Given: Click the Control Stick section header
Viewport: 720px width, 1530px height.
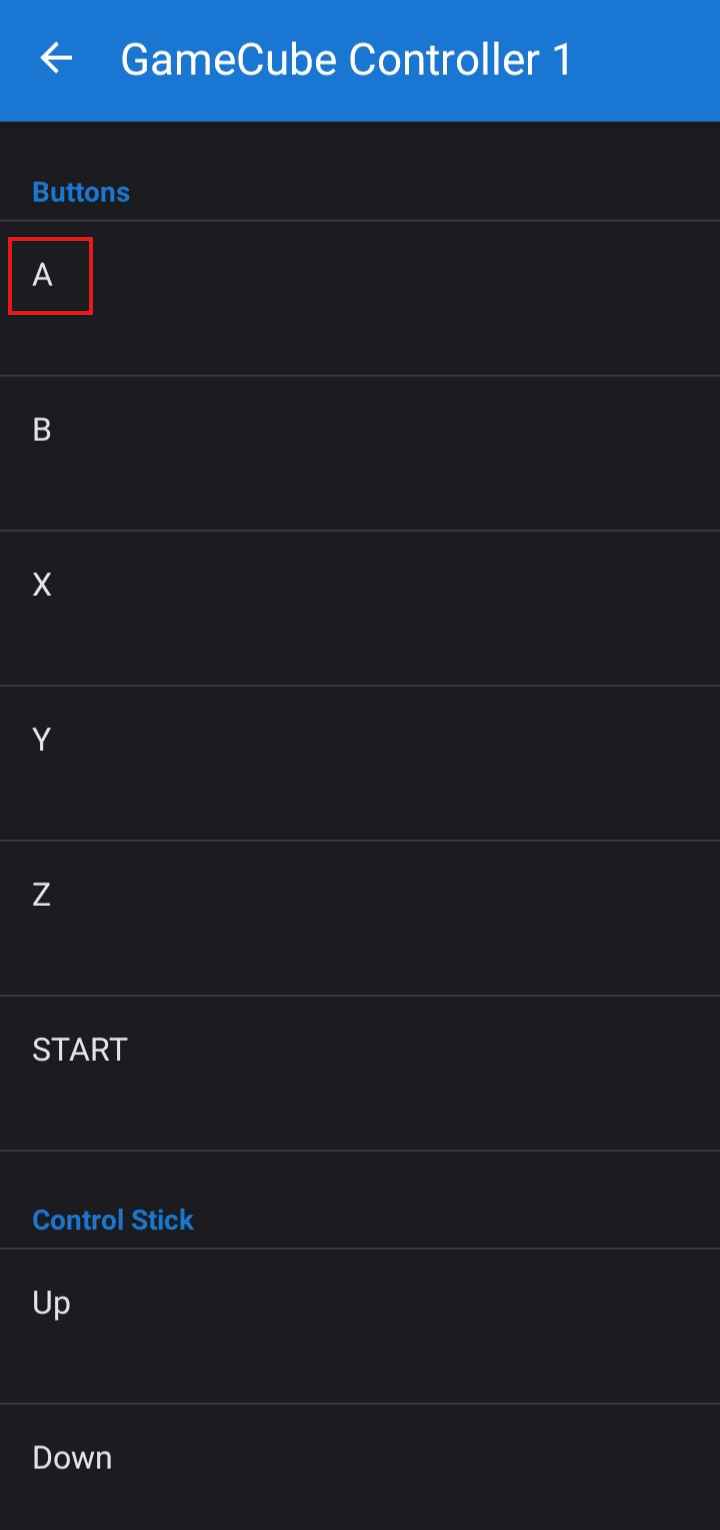Looking at the screenshot, I should tap(113, 1220).
